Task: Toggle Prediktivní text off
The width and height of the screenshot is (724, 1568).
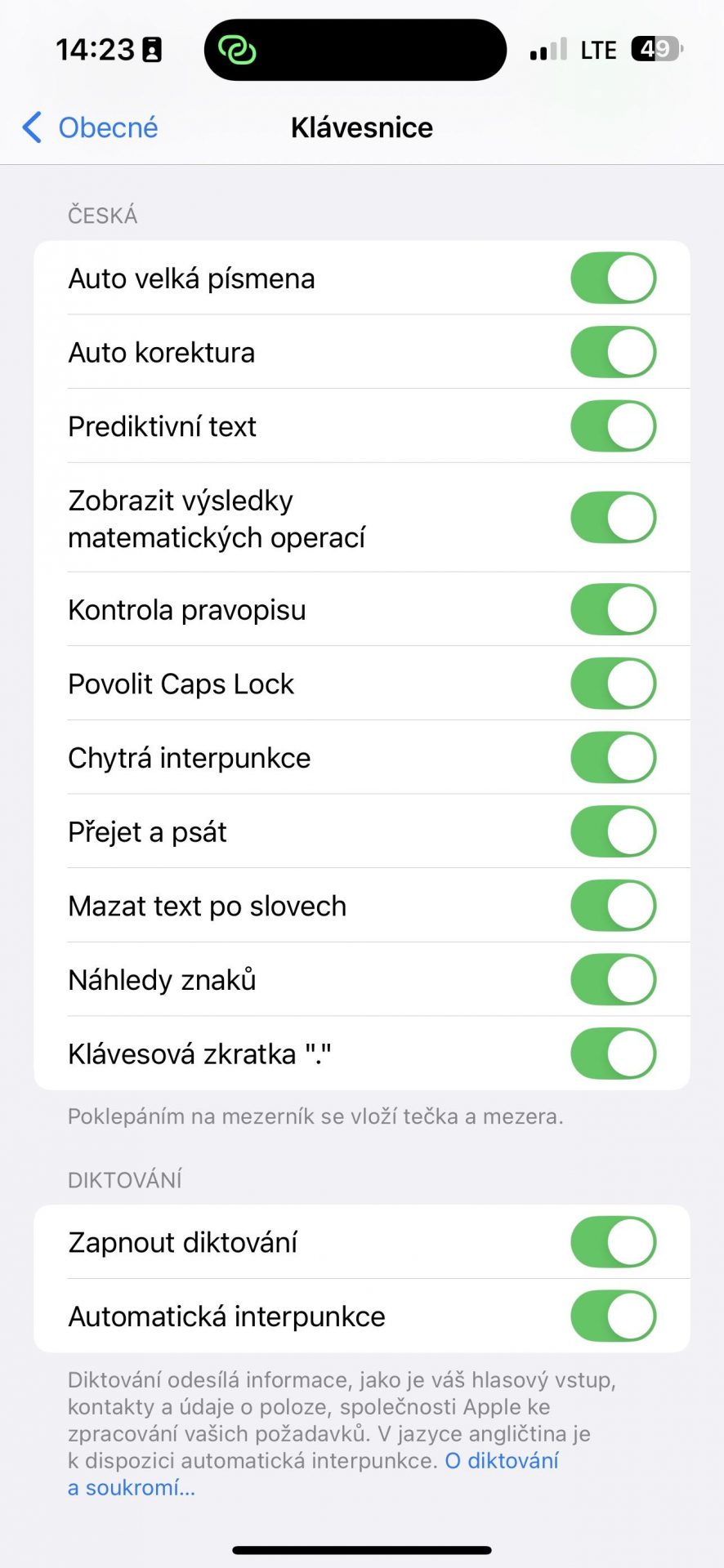Action: pos(614,426)
